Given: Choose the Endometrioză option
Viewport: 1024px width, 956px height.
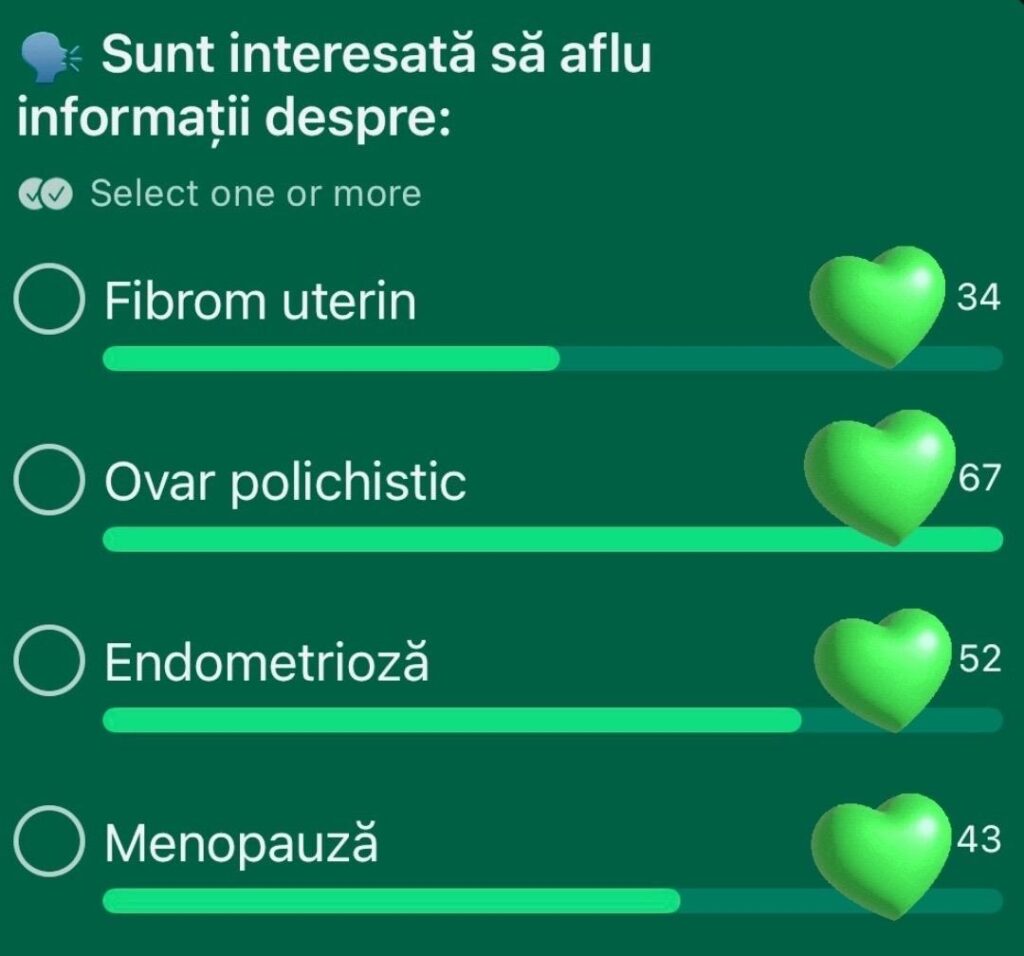Looking at the screenshot, I should point(48,662).
